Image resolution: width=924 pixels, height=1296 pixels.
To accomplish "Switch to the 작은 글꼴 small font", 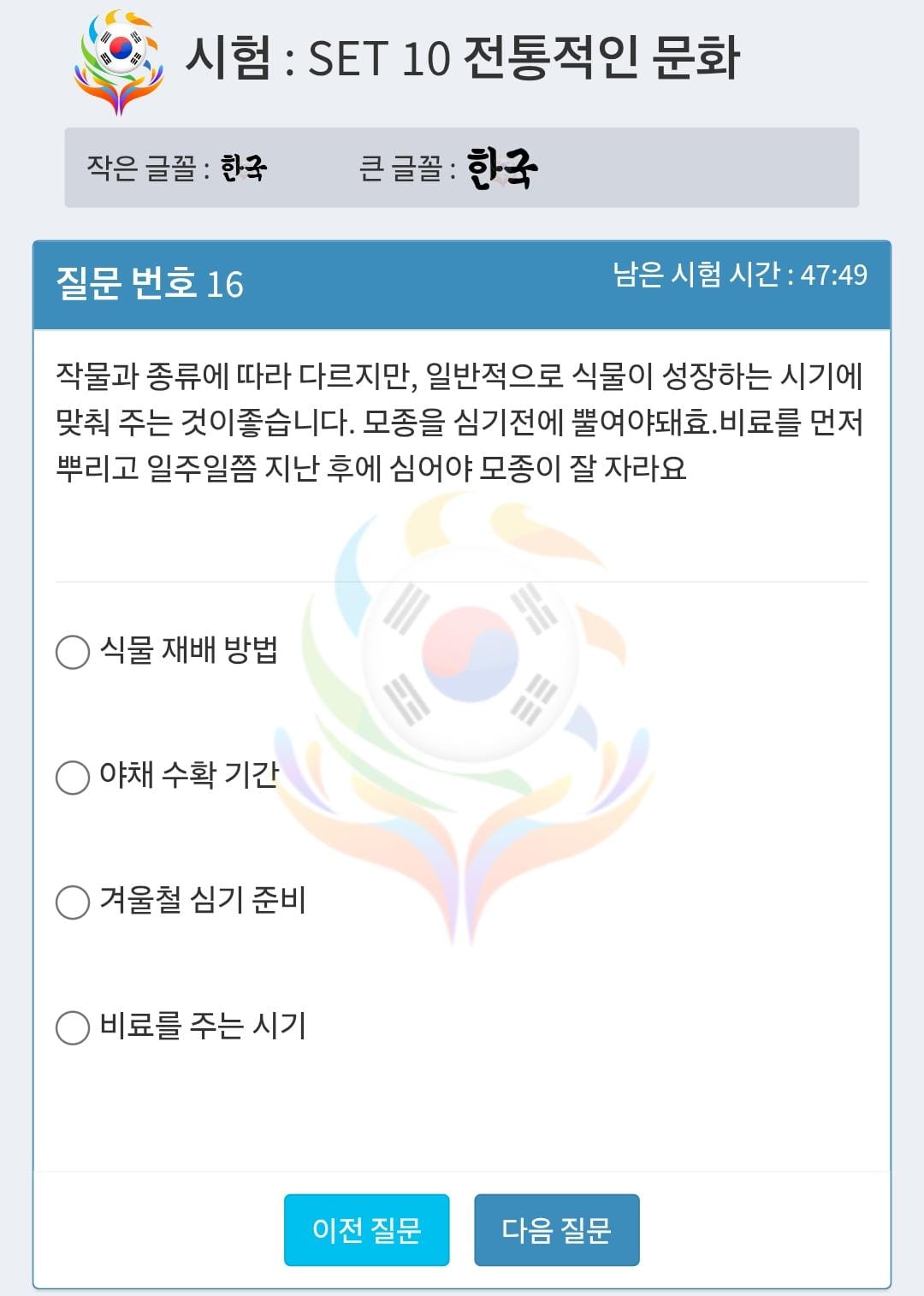I will point(244,168).
